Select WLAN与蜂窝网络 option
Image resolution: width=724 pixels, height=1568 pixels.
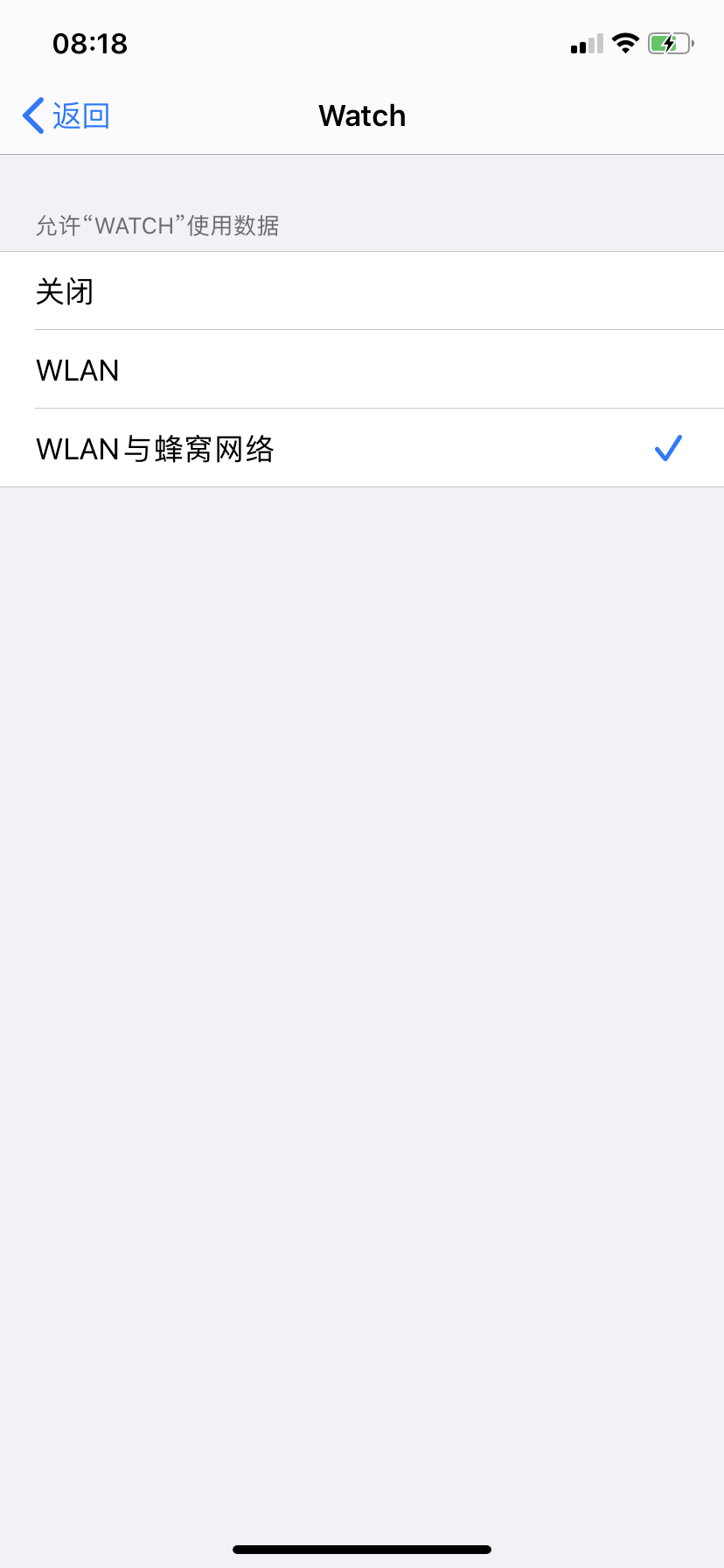click(x=362, y=448)
